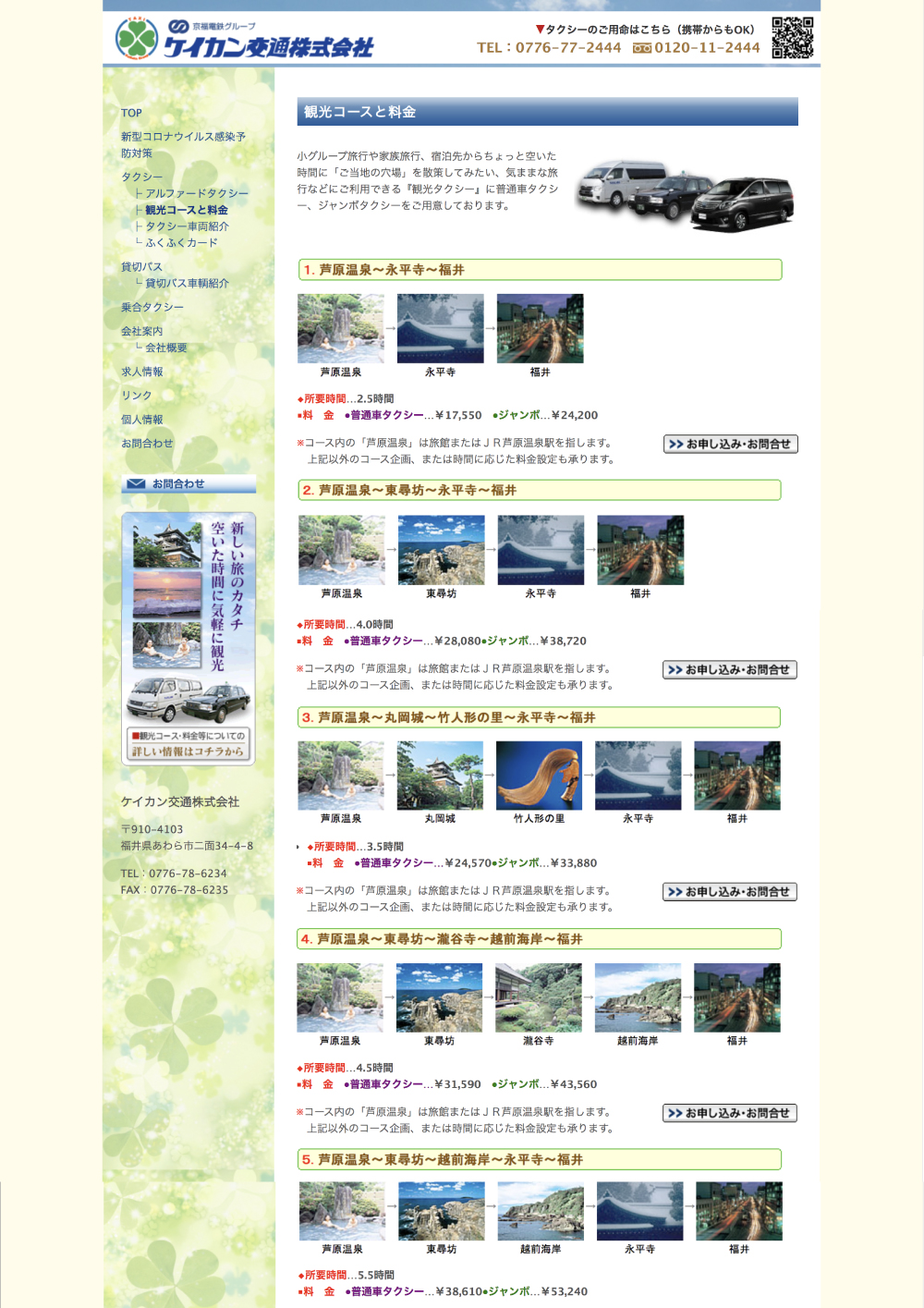Open 会社概要 link
The height and width of the screenshot is (1308, 924).
pos(165,348)
